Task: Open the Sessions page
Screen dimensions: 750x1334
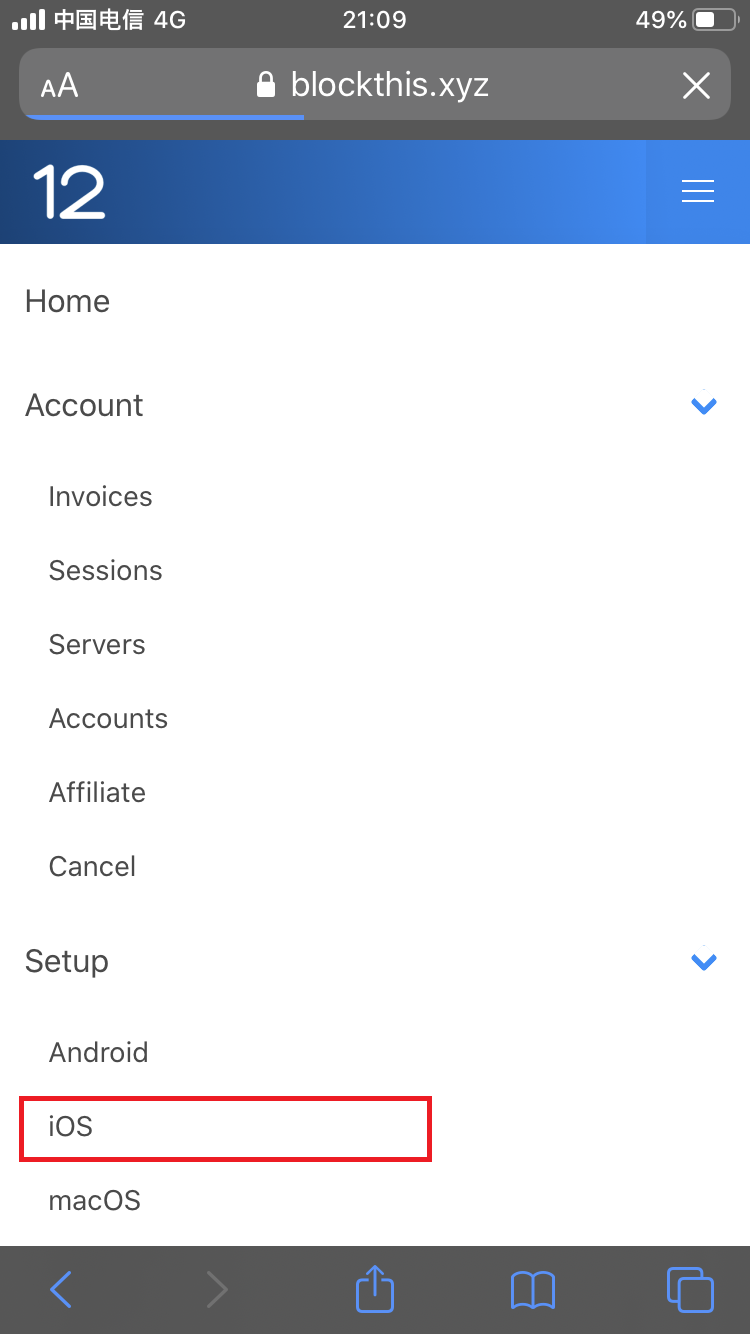Action: pos(106,571)
